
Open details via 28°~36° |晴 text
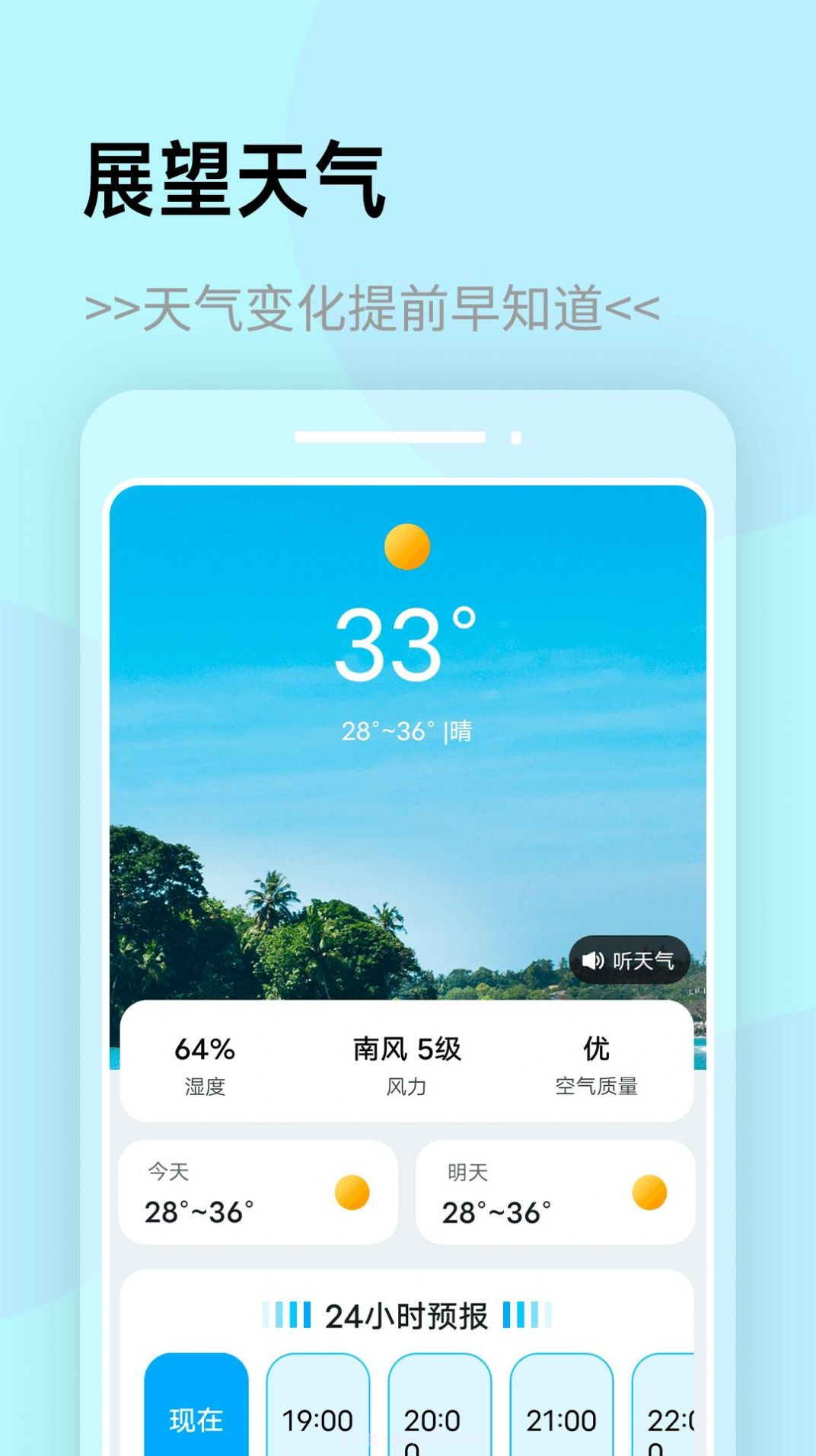[406, 731]
